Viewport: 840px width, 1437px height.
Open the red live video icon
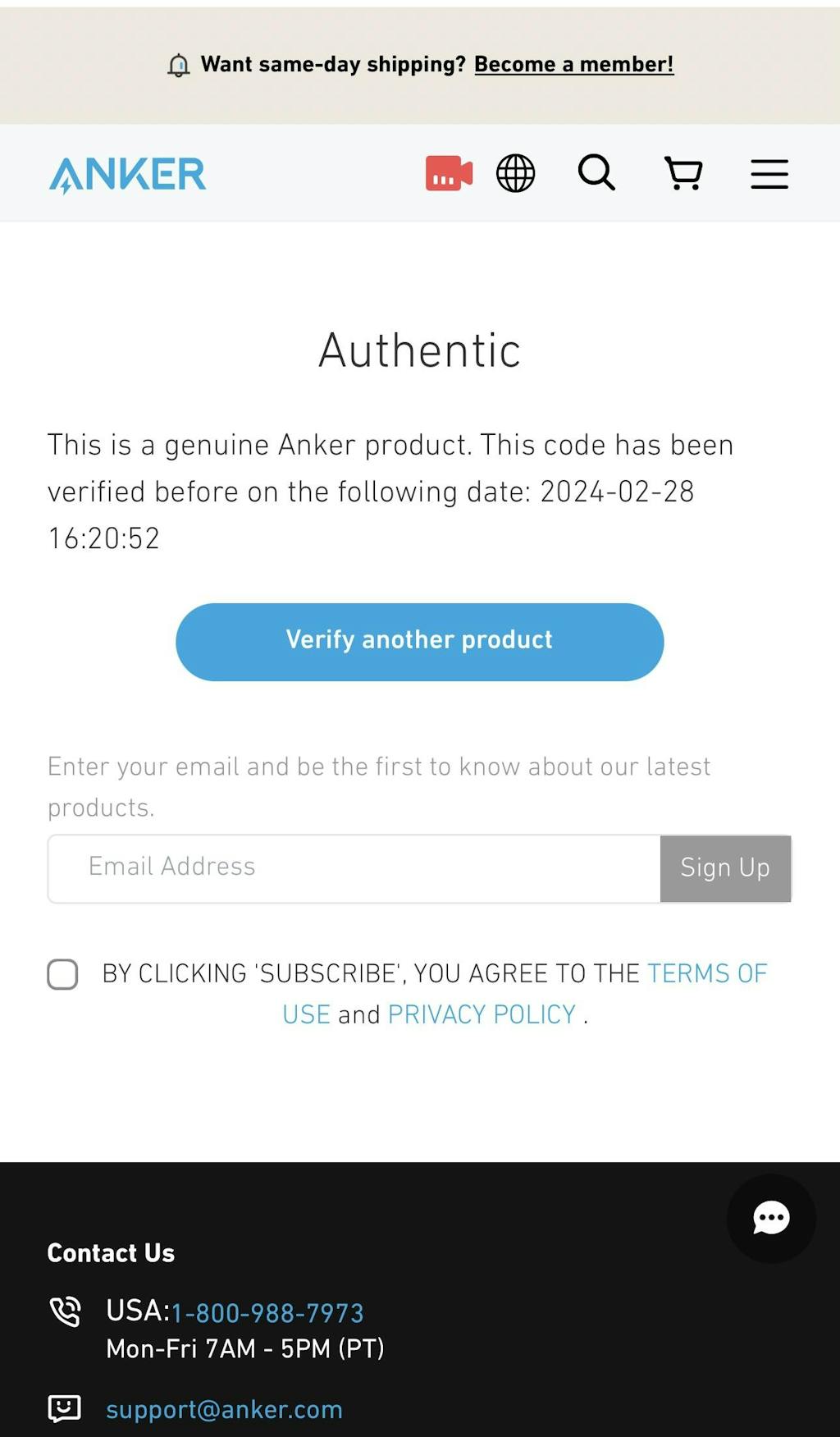point(449,173)
